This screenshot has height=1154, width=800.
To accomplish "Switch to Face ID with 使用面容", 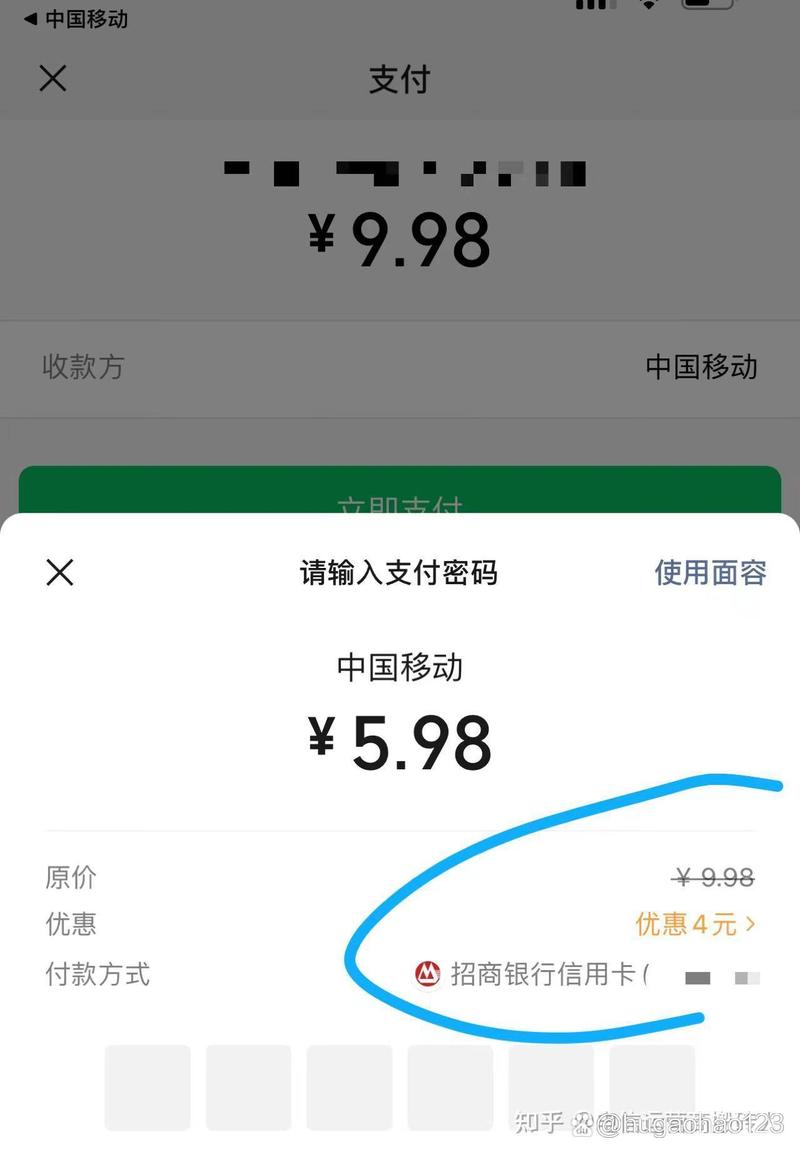I will click(710, 572).
